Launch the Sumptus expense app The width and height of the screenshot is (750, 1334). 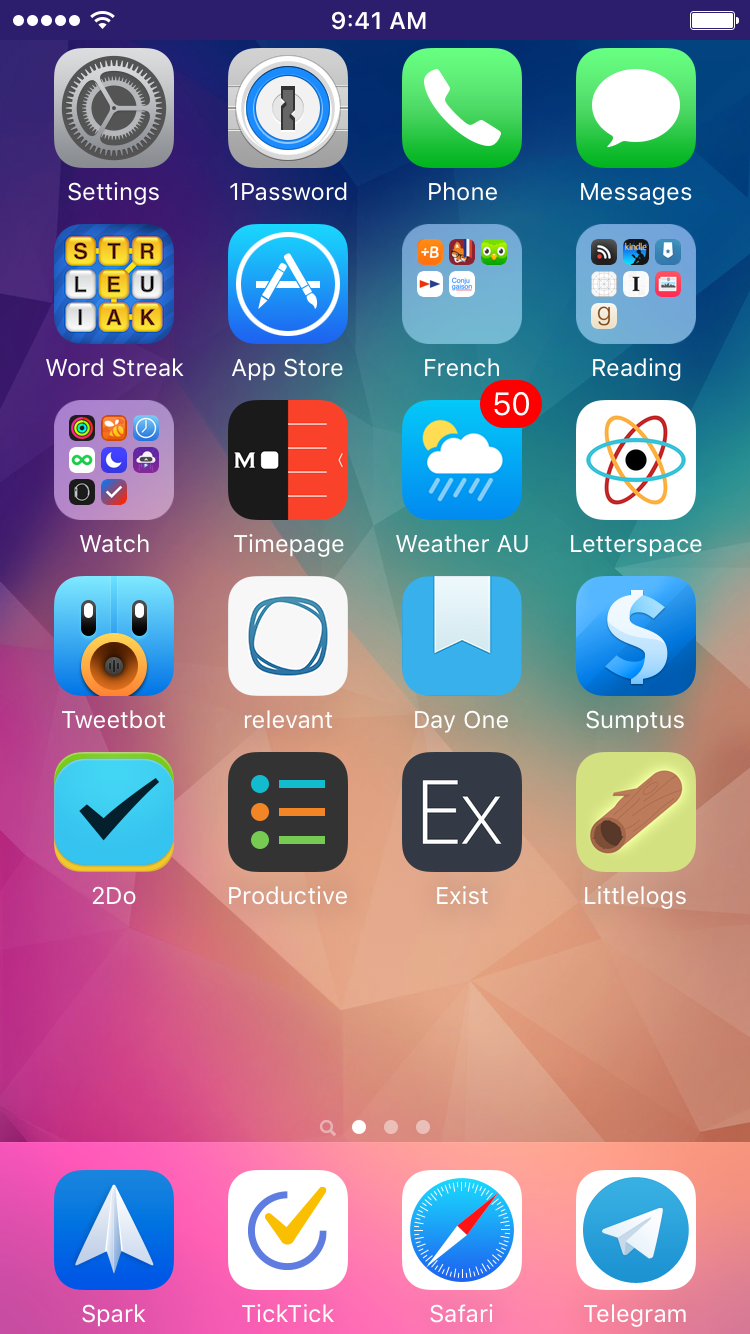(635, 636)
